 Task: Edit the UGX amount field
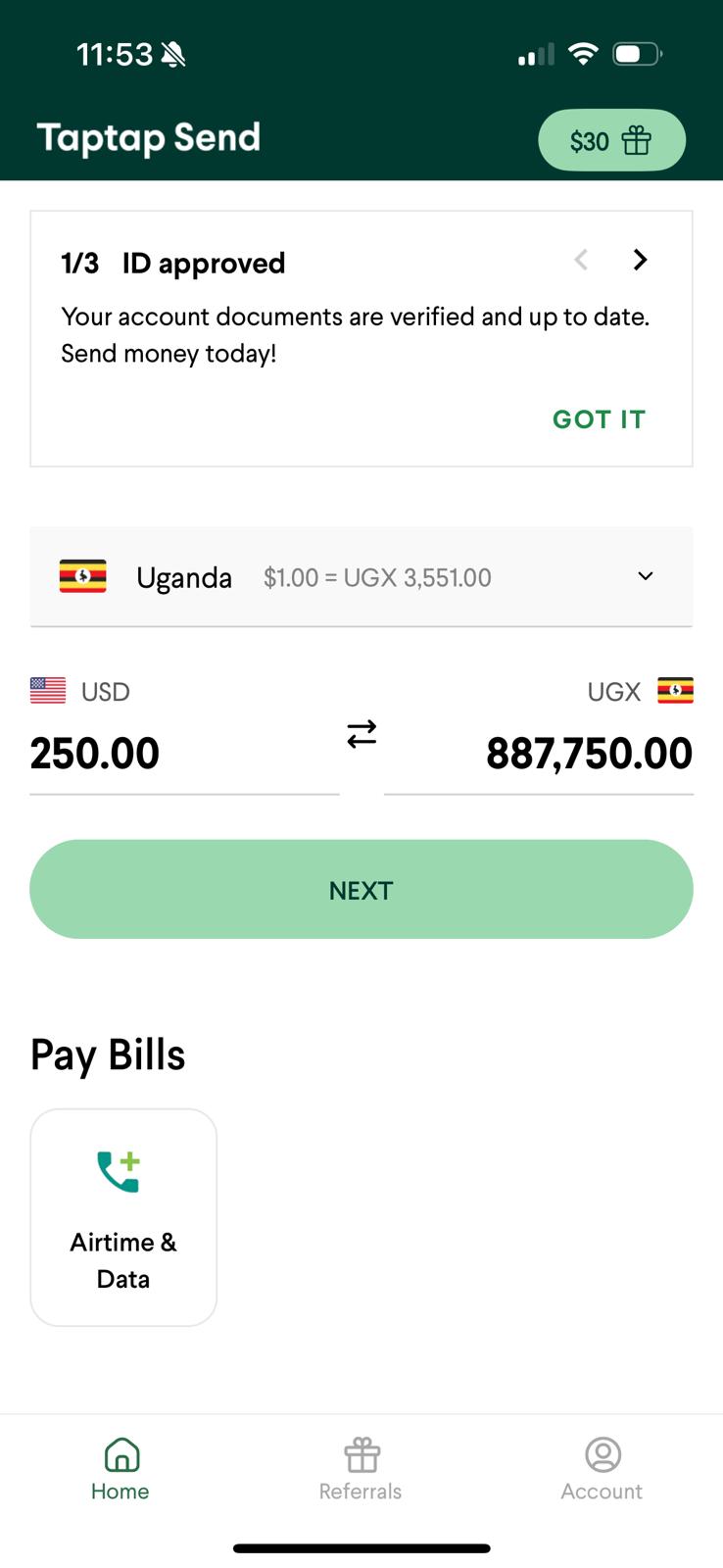click(x=539, y=754)
